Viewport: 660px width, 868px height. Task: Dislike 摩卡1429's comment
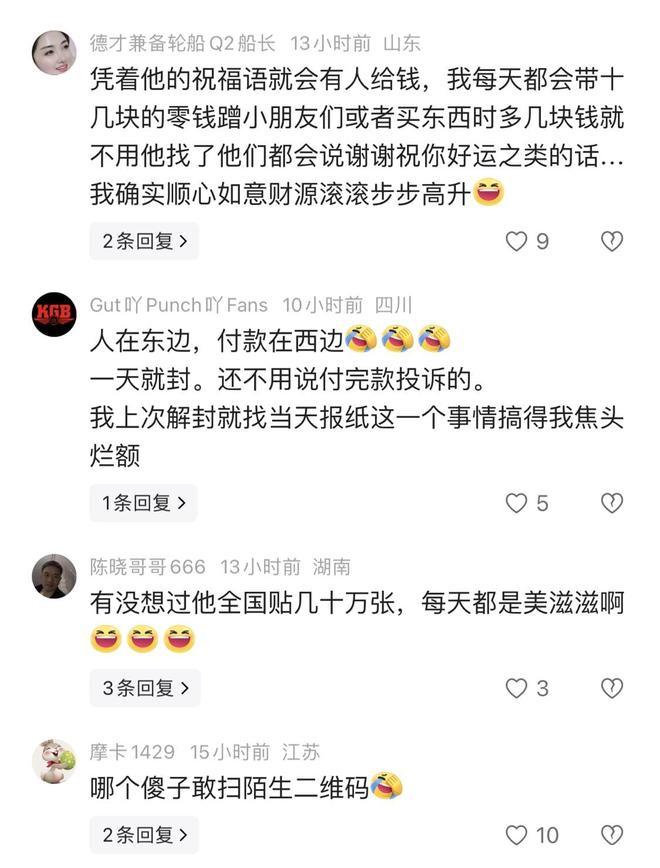tap(611, 835)
